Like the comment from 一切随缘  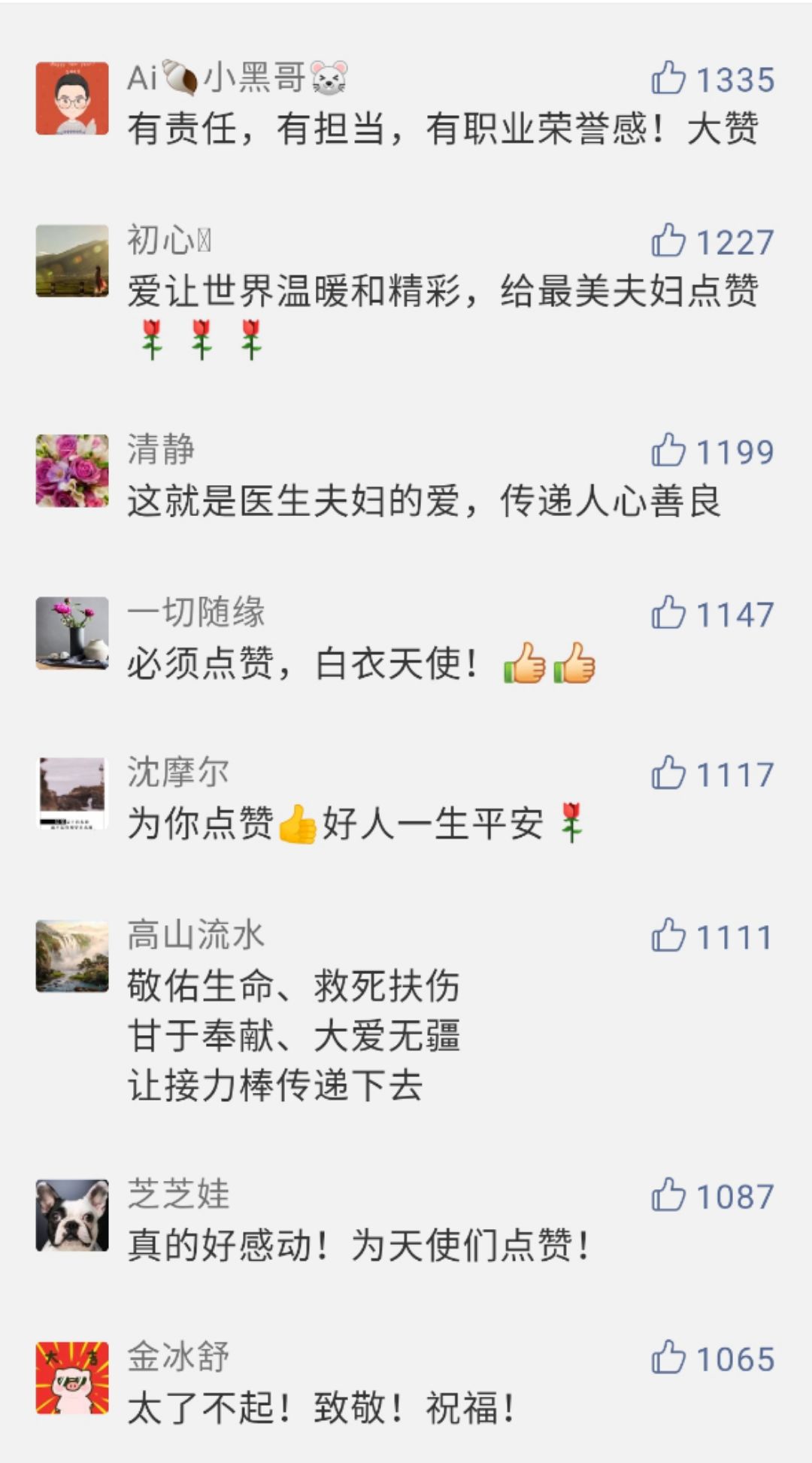[x=668, y=613]
